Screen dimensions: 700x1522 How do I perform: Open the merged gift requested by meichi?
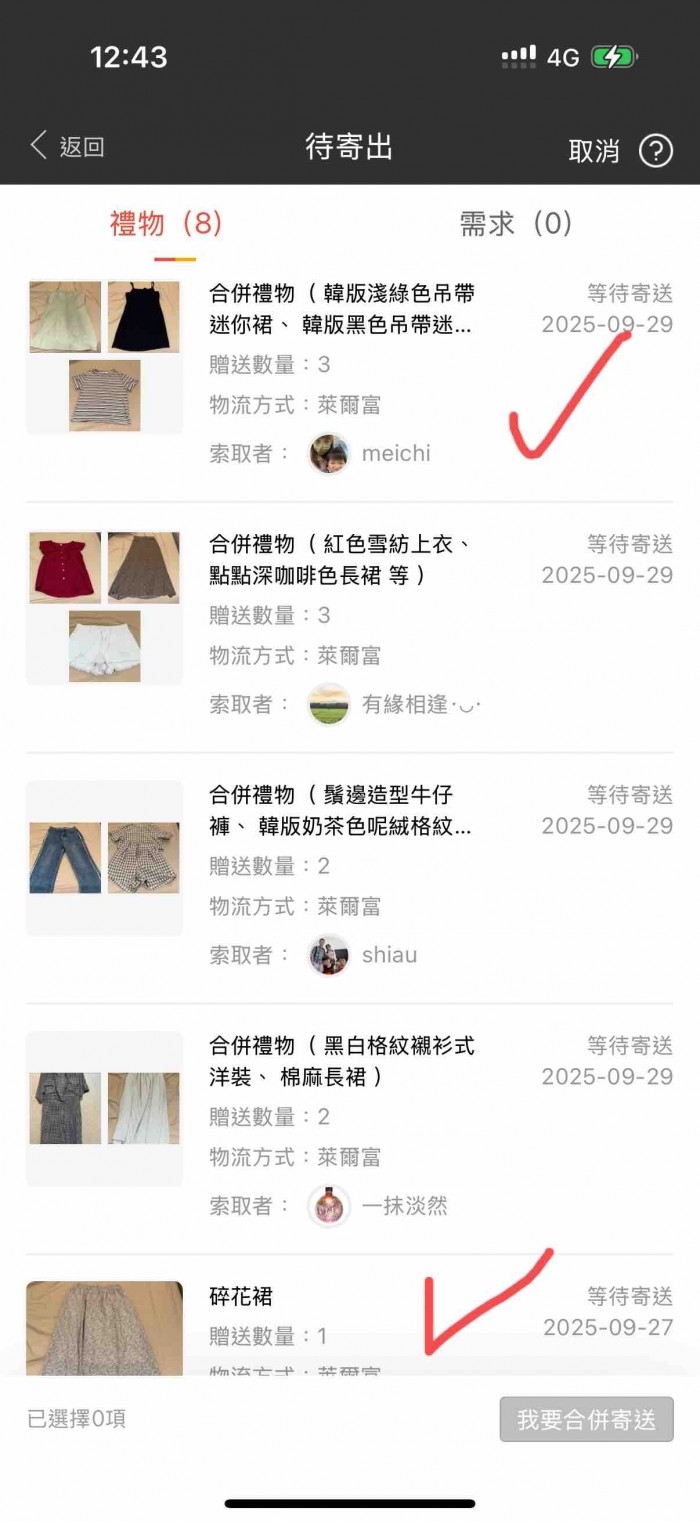click(x=340, y=307)
